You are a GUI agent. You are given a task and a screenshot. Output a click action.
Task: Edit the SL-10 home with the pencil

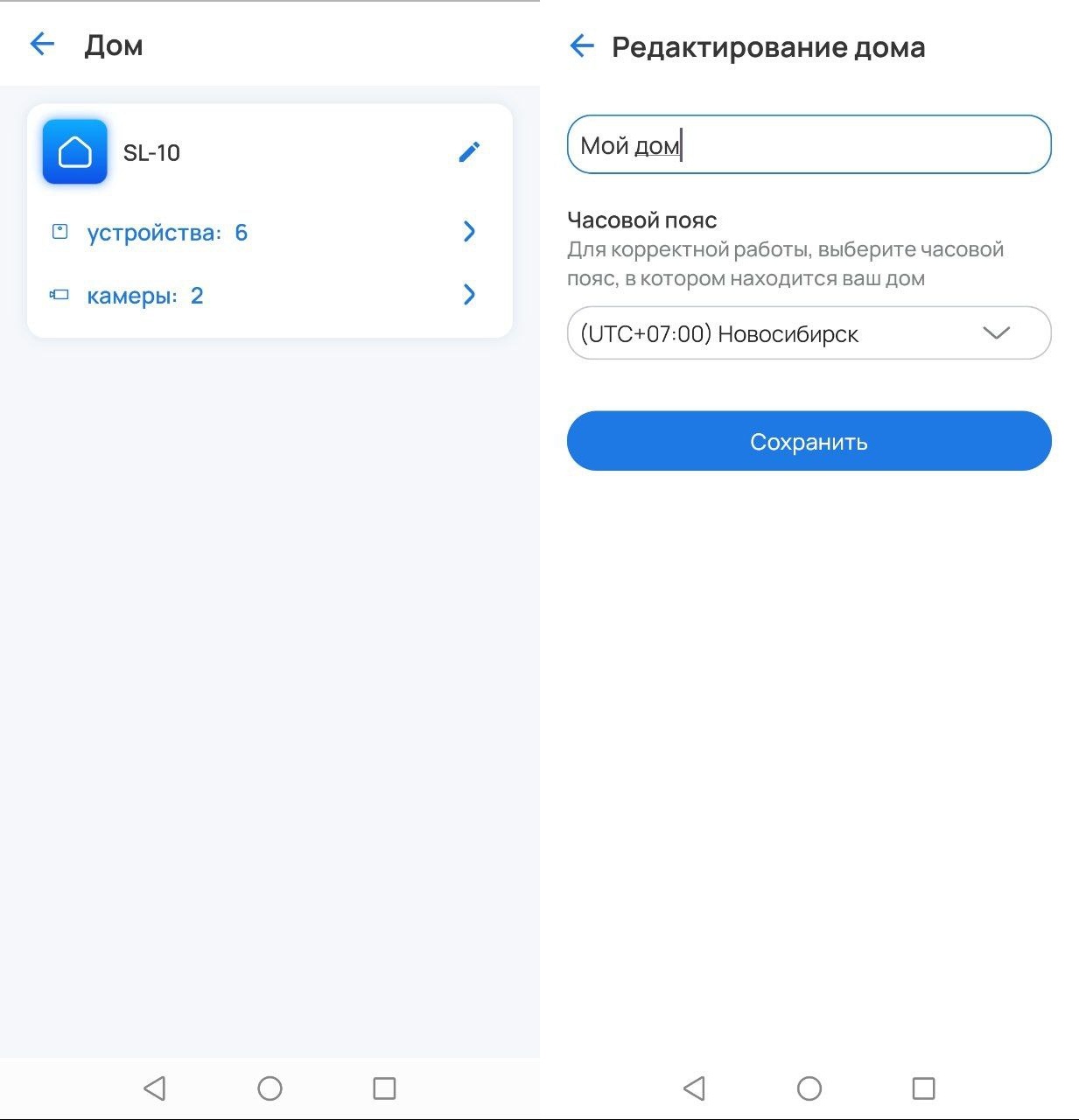tap(469, 152)
